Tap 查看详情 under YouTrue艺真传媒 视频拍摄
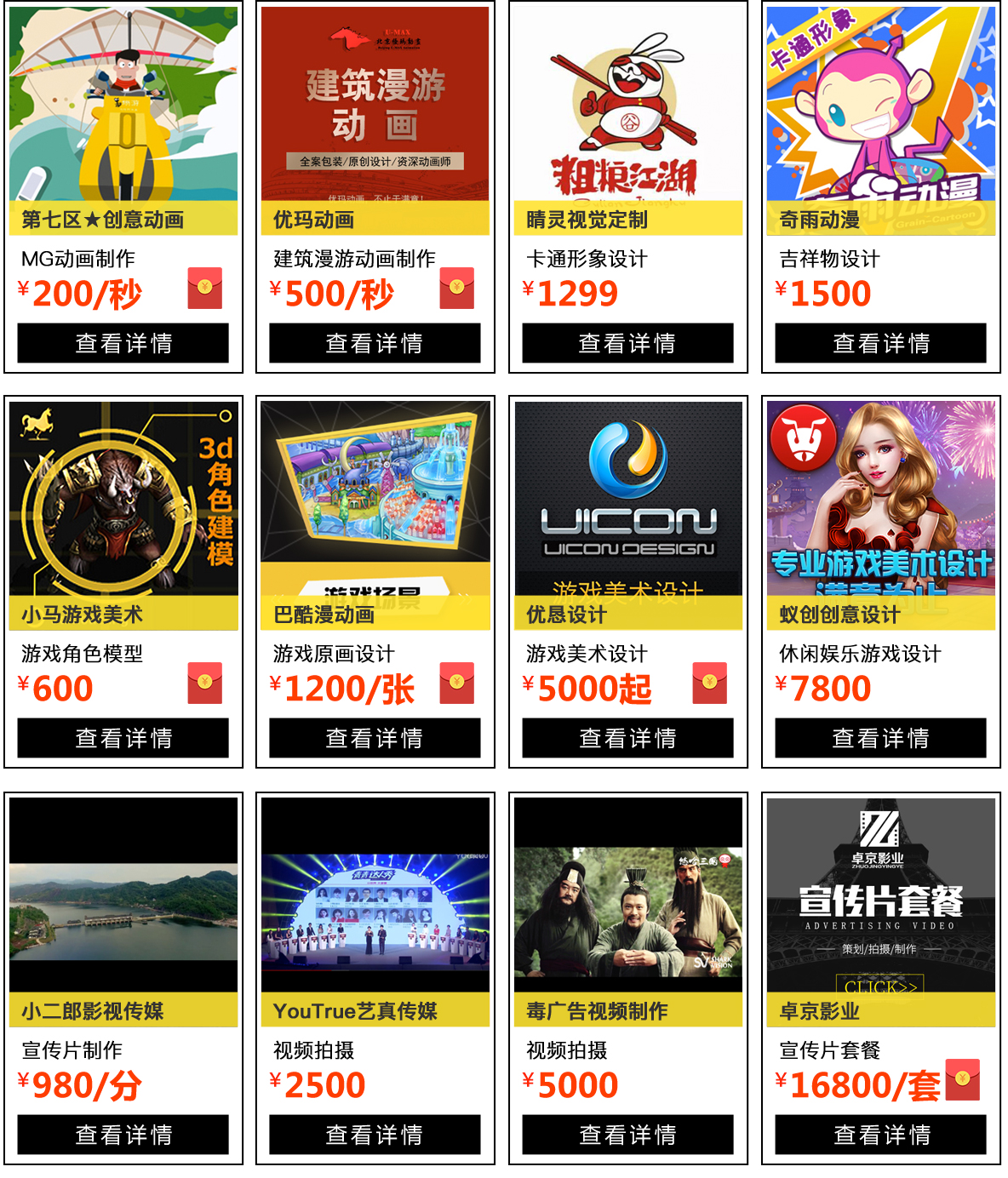Screen dimensions: 1008x1178 [x=375, y=1135]
